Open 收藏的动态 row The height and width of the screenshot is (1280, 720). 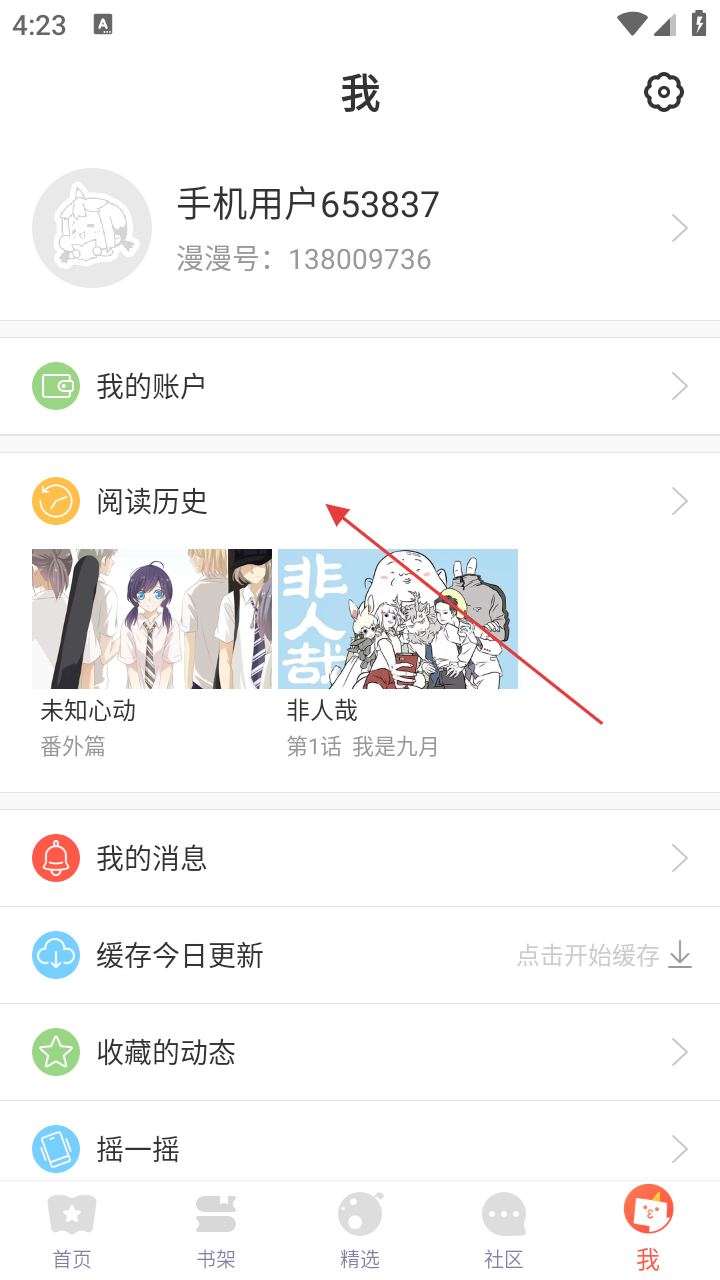tap(360, 1052)
